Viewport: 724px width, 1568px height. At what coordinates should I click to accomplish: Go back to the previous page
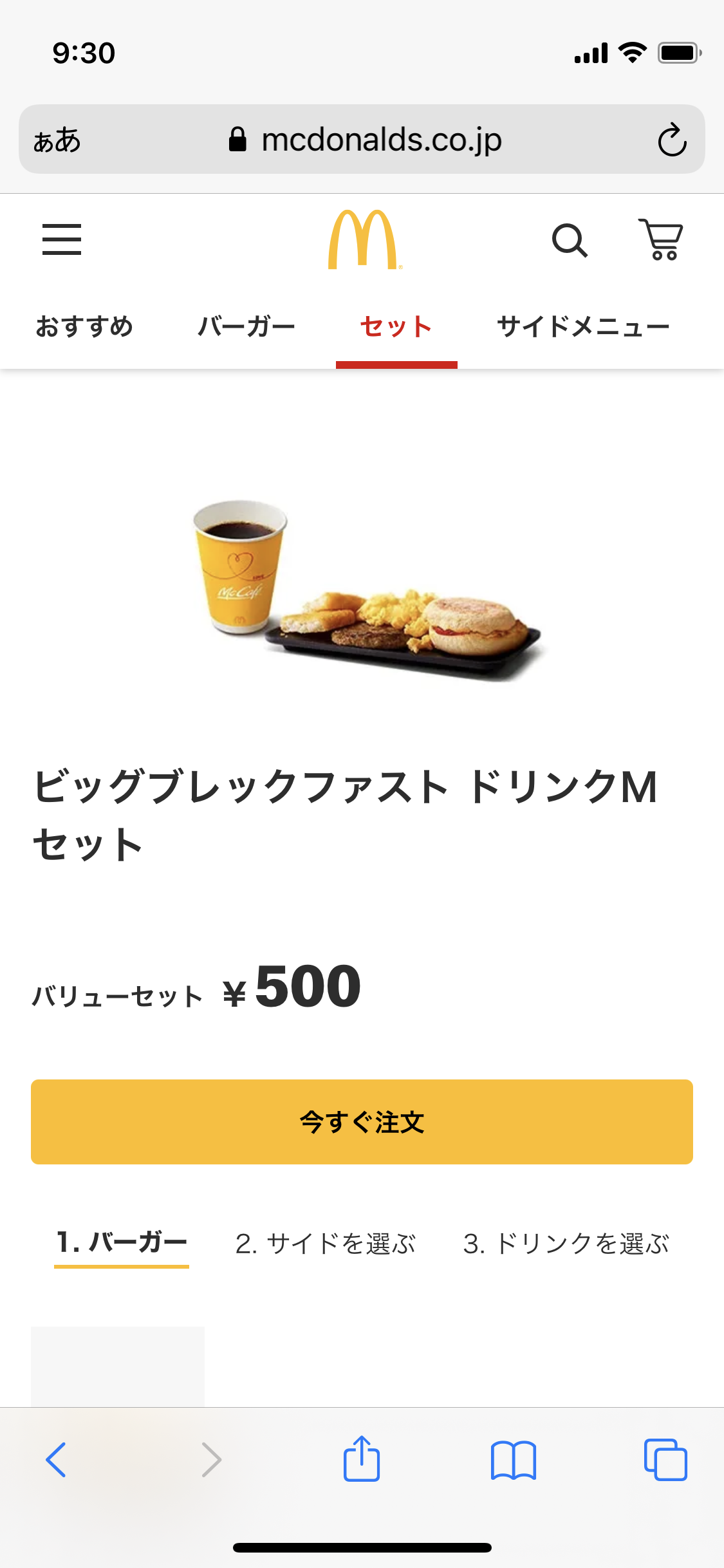click(x=56, y=1459)
